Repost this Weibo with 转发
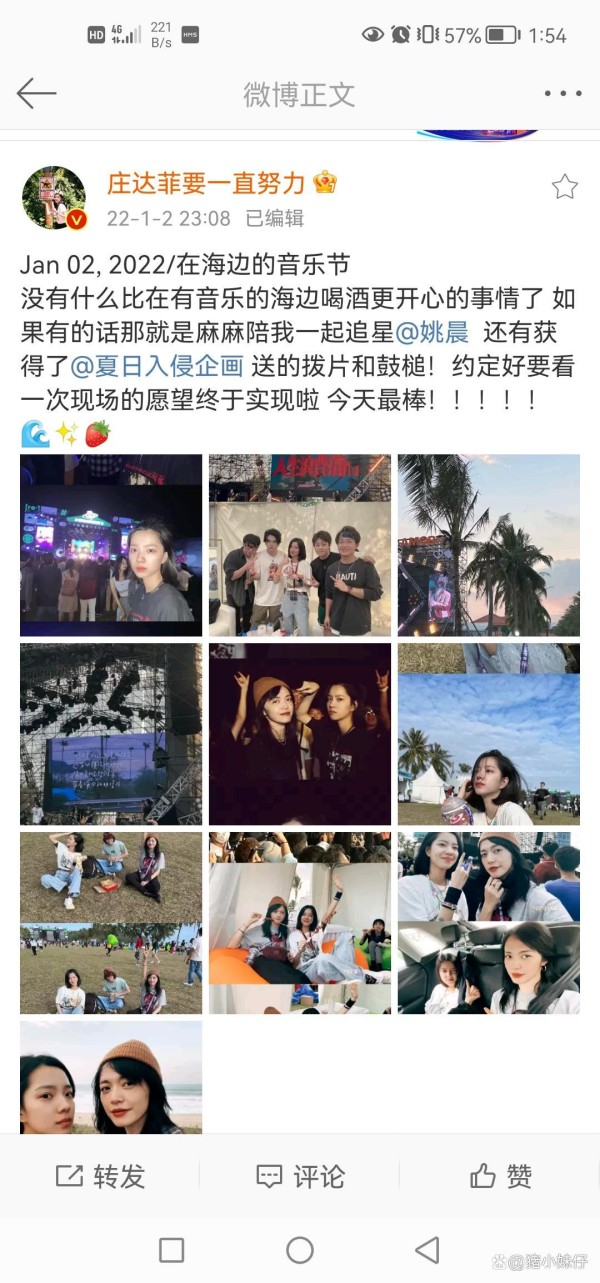Viewport: 600px width, 1283px height. [x=100, y=1176]
